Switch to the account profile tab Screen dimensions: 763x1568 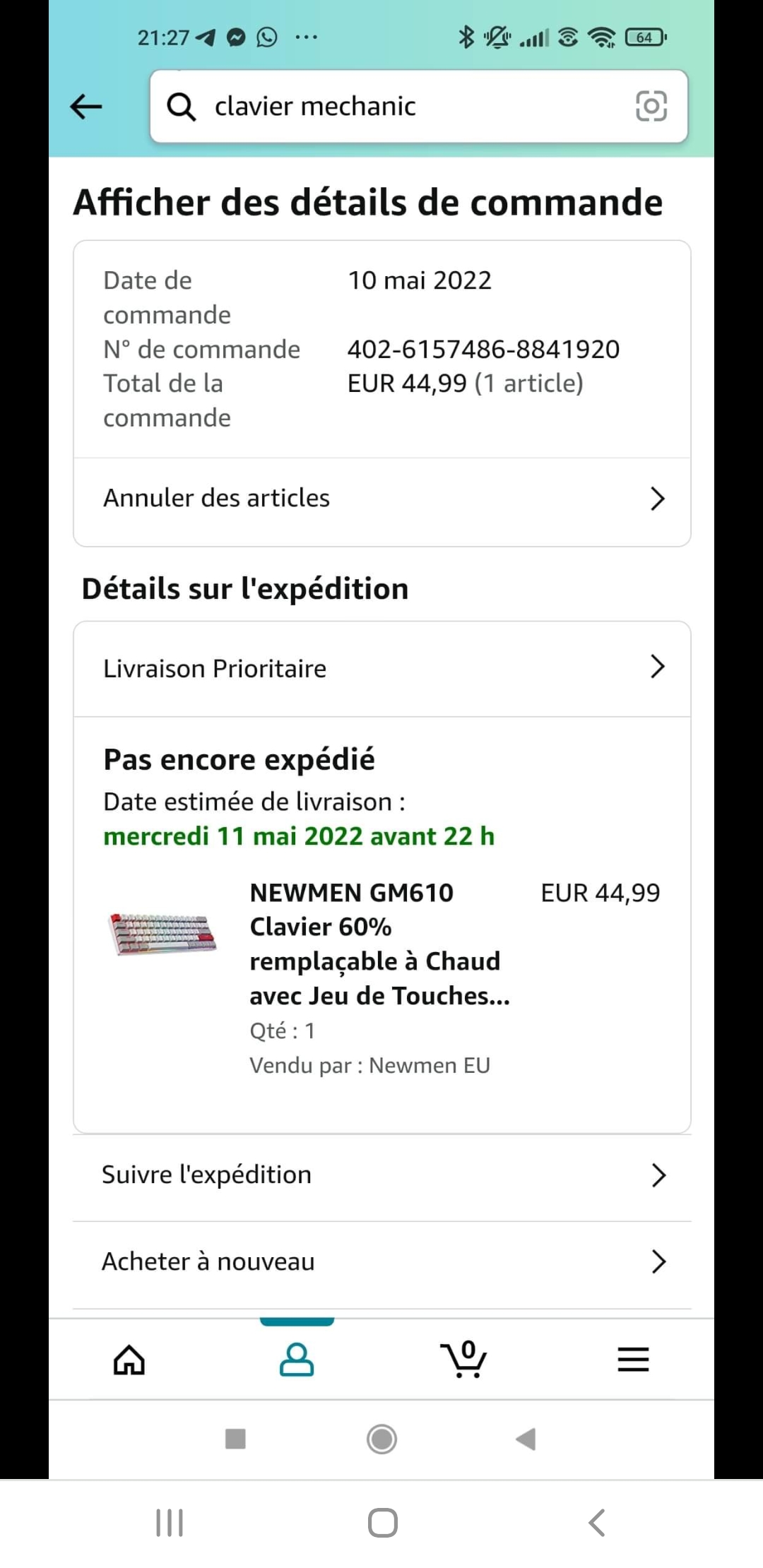tap(297, 1359)
